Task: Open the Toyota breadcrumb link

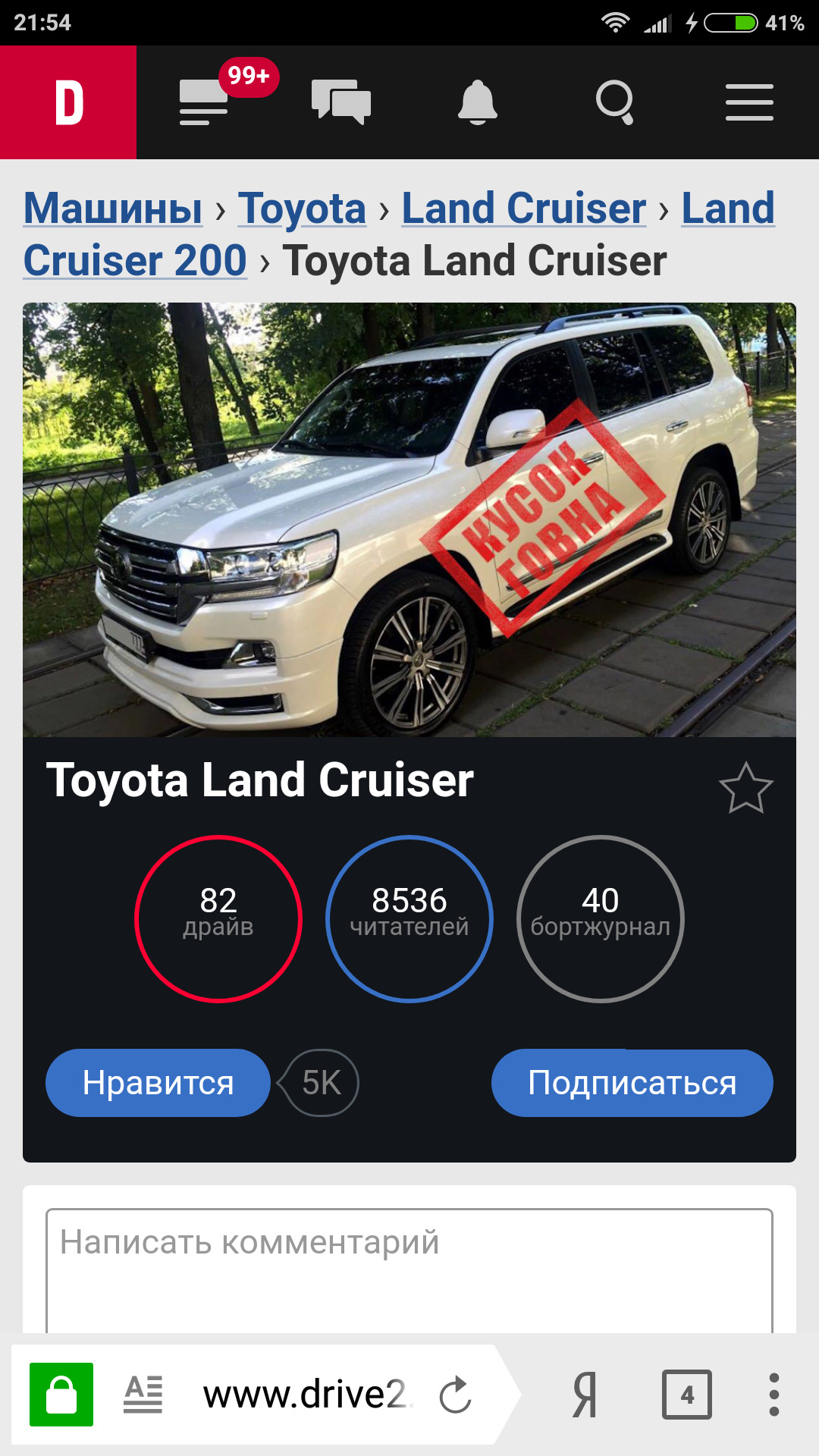Action: point(302,208)
